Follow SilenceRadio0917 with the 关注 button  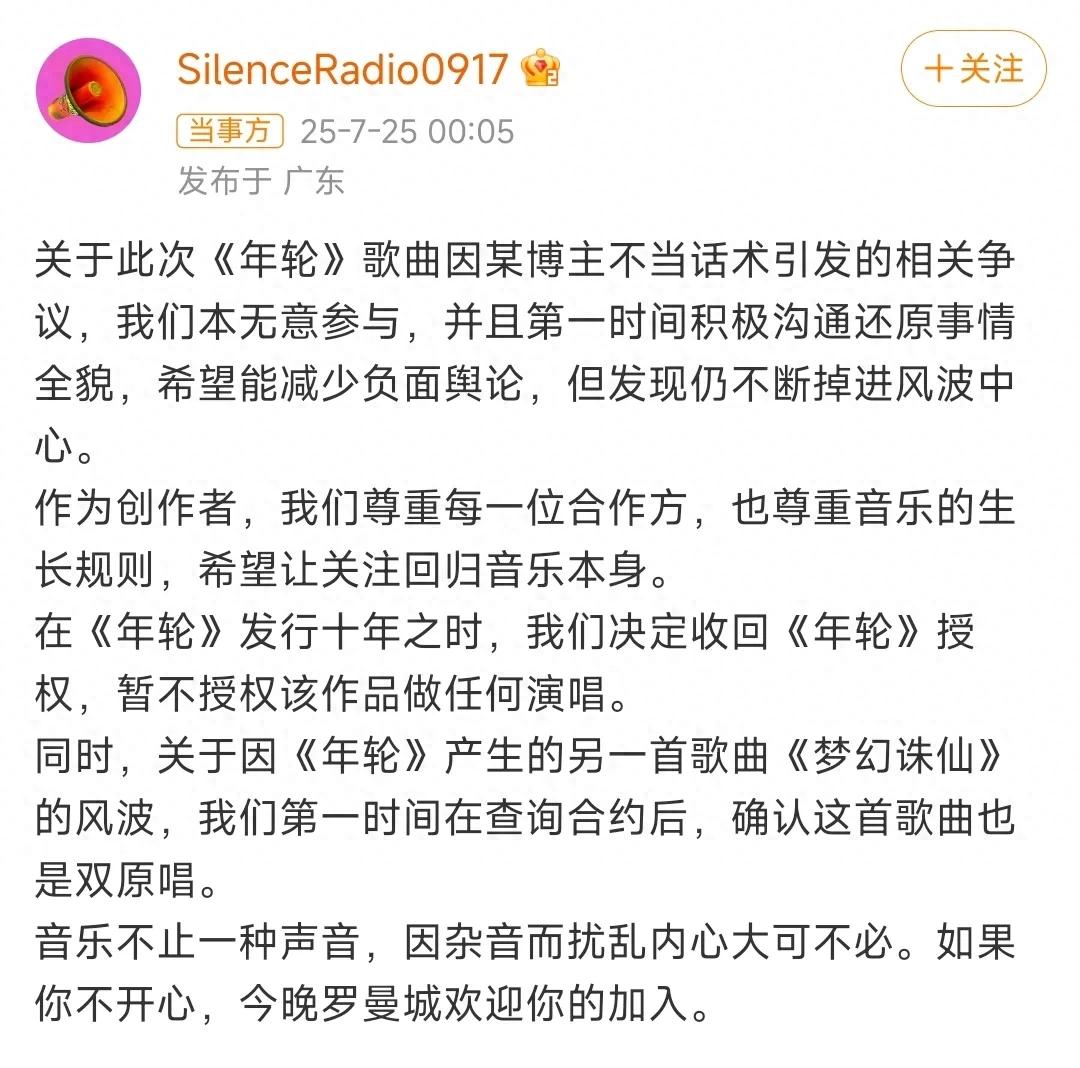tap(973, 69)
